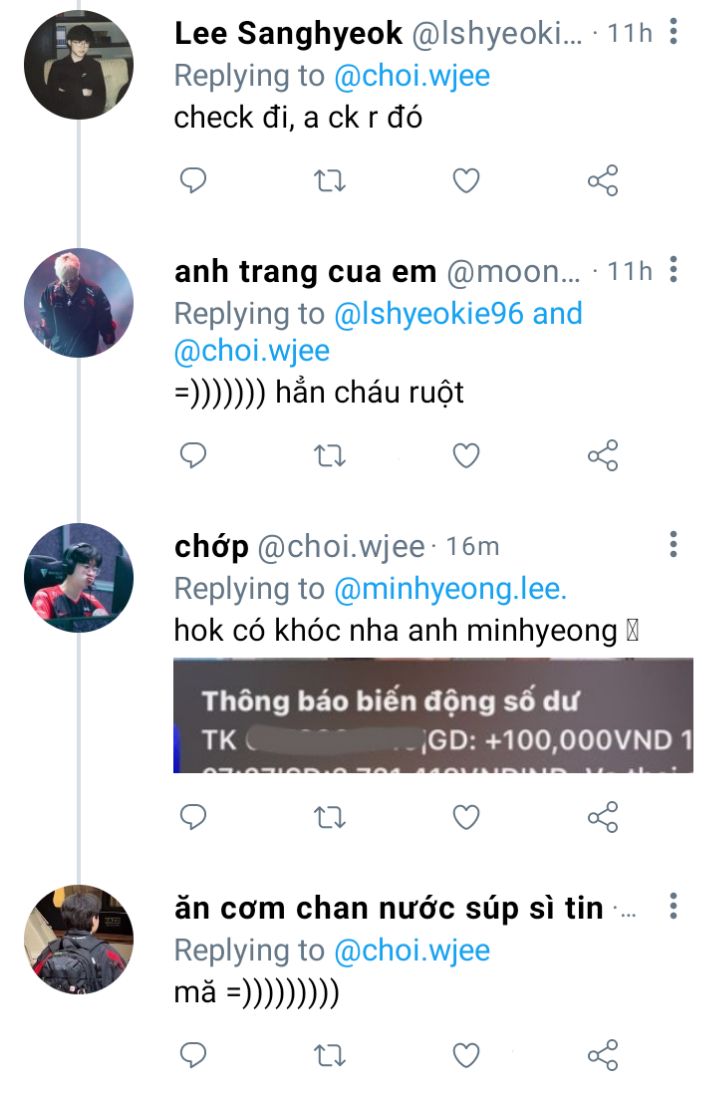Image resolution: width=716 pixels, height=1096 pixels.
Task: Reply to chớp's tweet
Action: coord(192,818)
